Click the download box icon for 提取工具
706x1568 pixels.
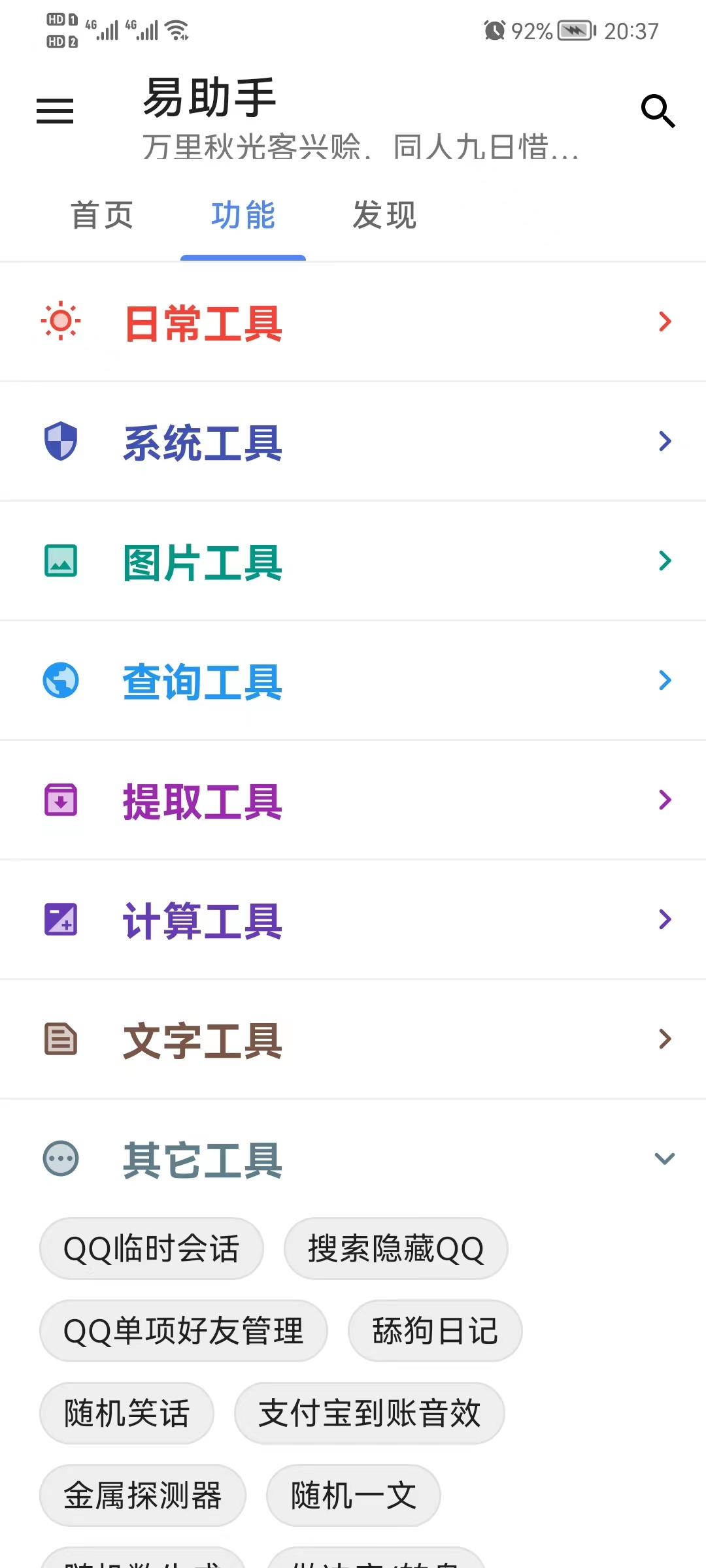point(61,800)
